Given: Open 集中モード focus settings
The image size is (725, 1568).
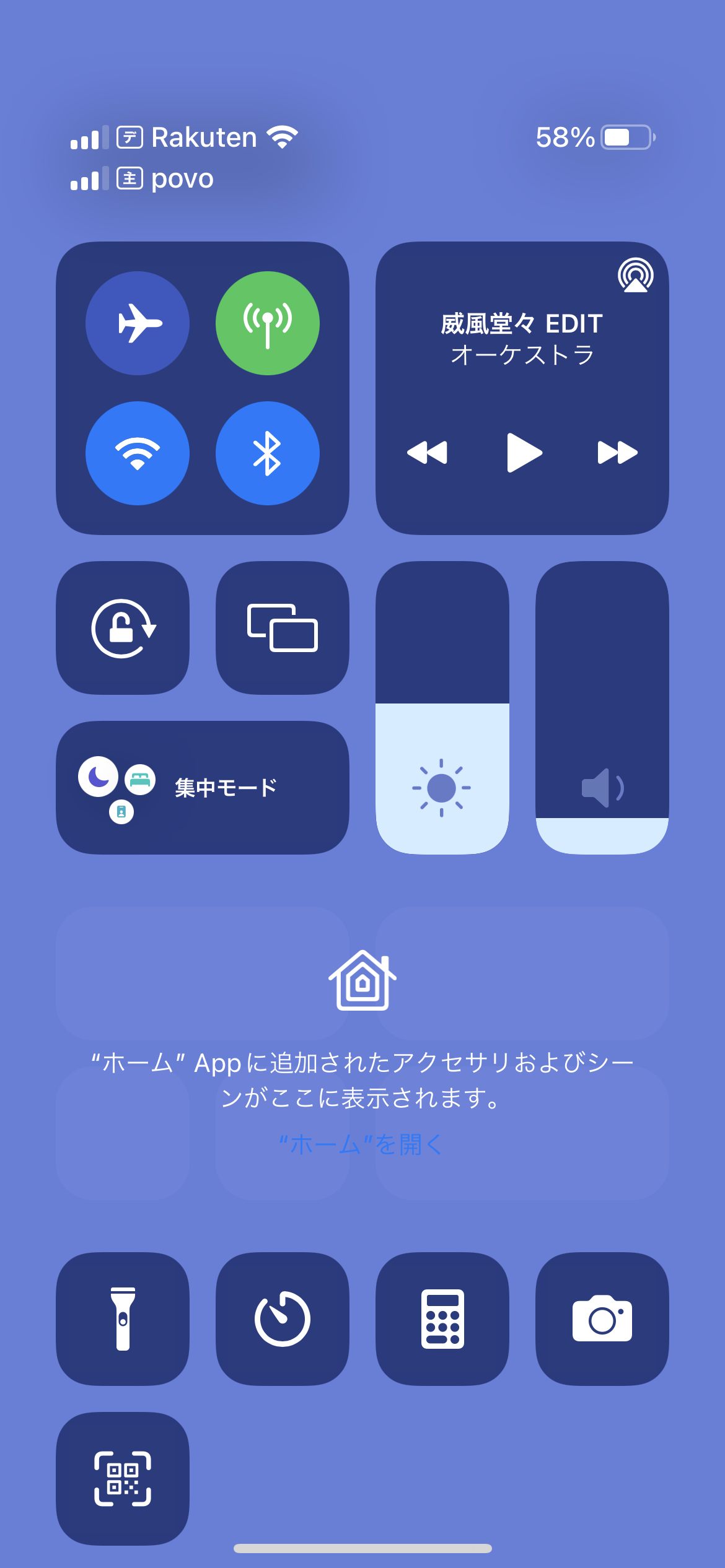Looking at the screenshot, I should [x=203, y=788].
